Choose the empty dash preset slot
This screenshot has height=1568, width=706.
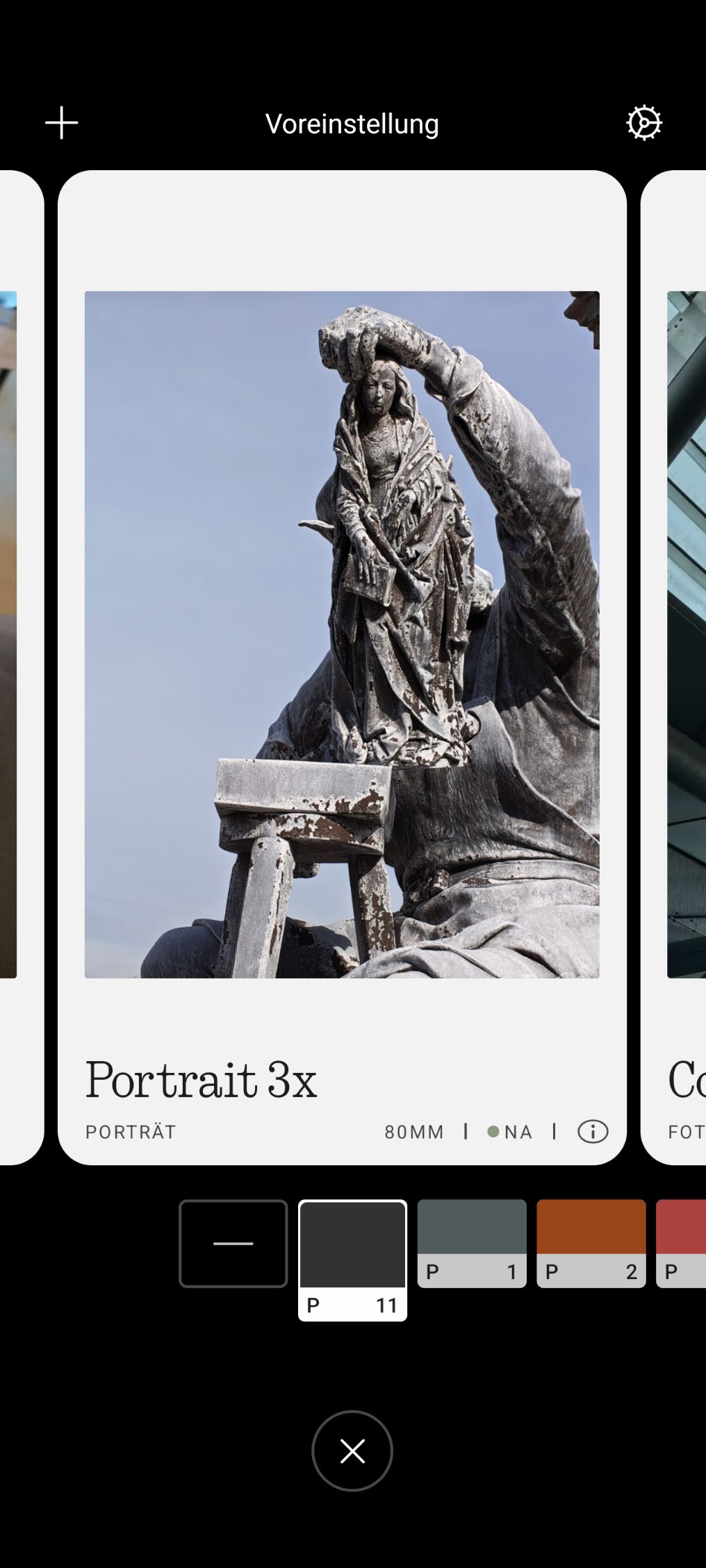tap(233, 1243)
